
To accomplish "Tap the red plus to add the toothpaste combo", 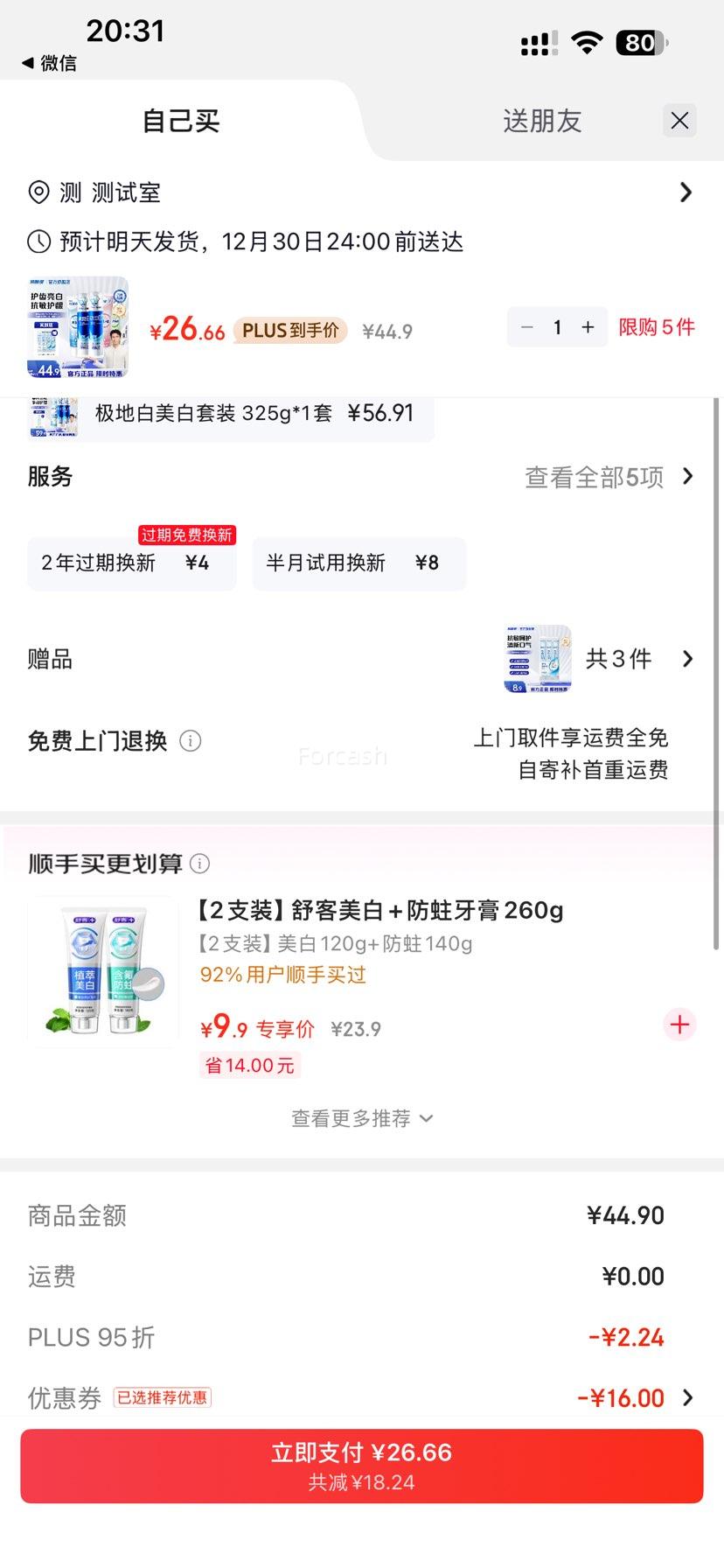I will (679, 1024).
